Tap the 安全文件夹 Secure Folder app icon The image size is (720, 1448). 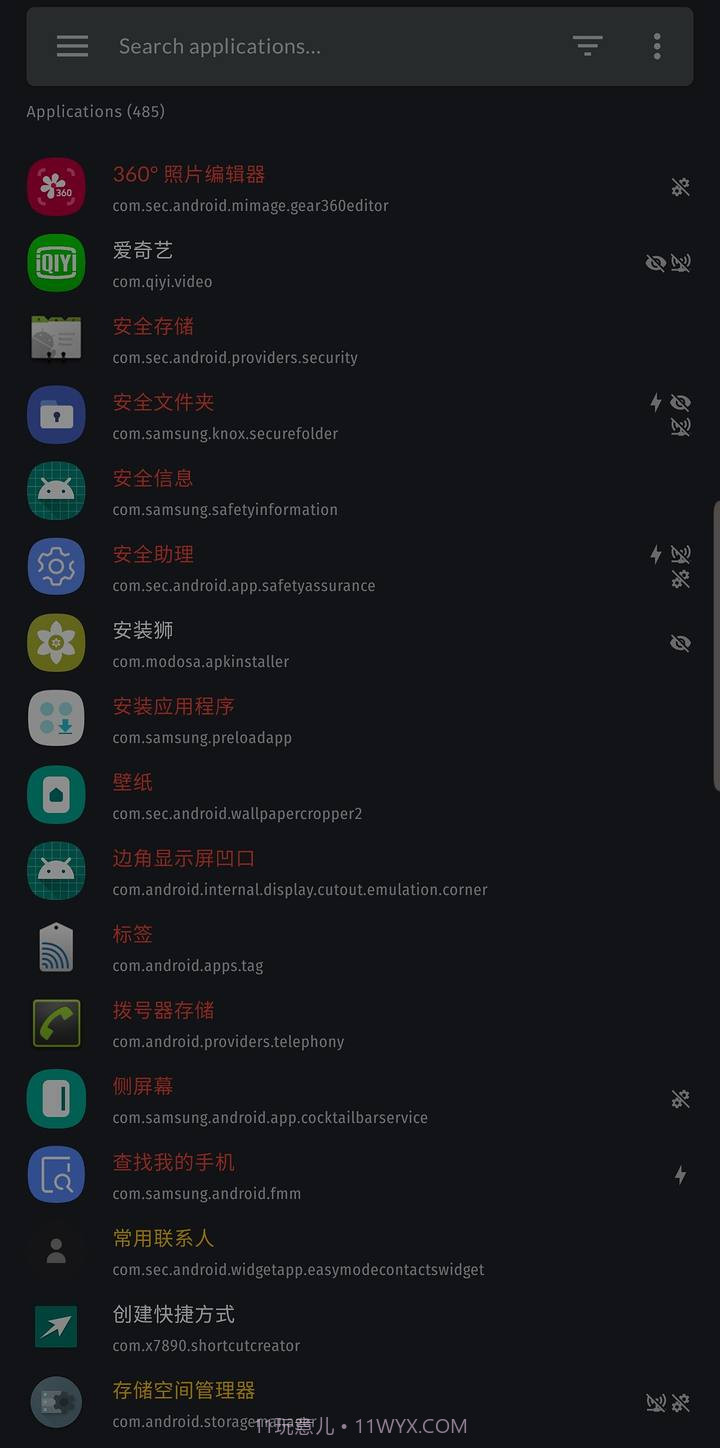pyautogui.click(x=56, y=415)
